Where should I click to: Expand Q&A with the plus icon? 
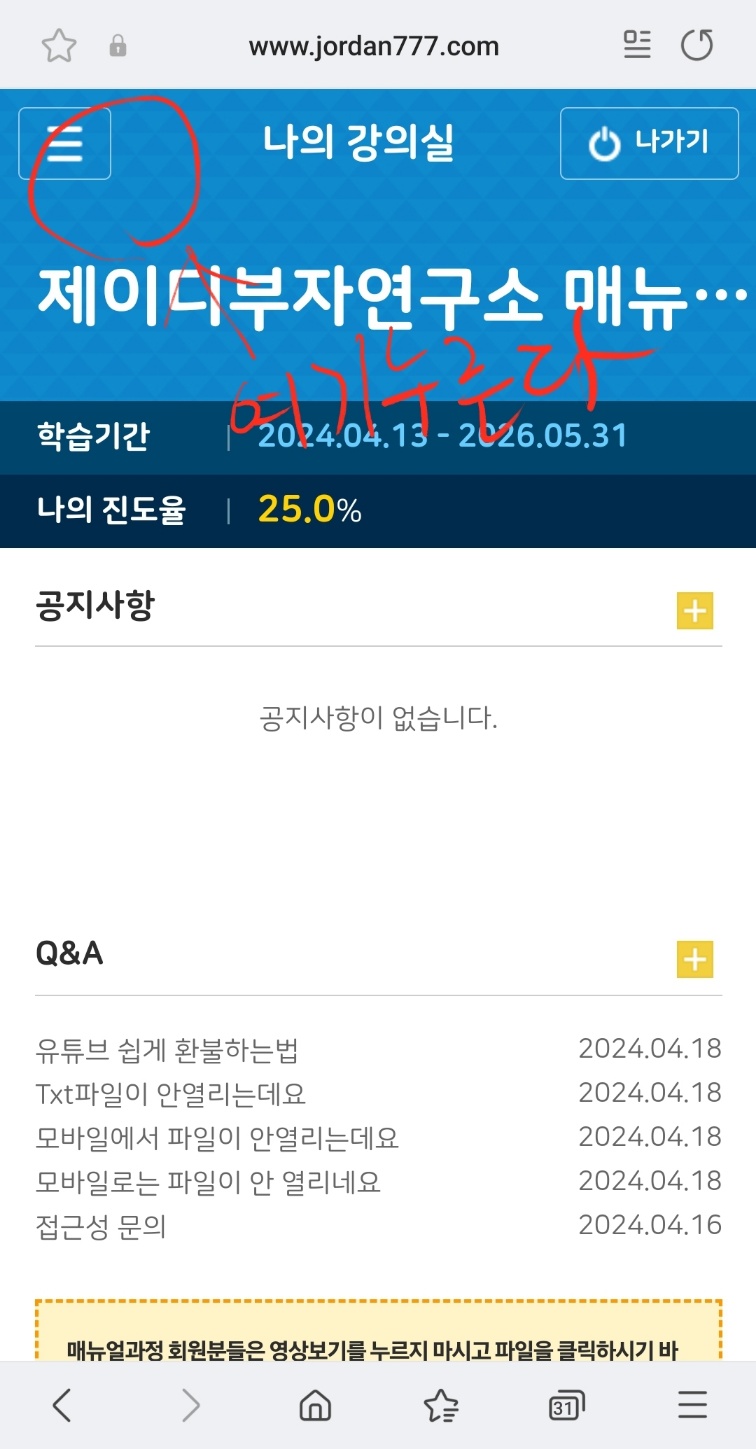(x=694, y=959)
